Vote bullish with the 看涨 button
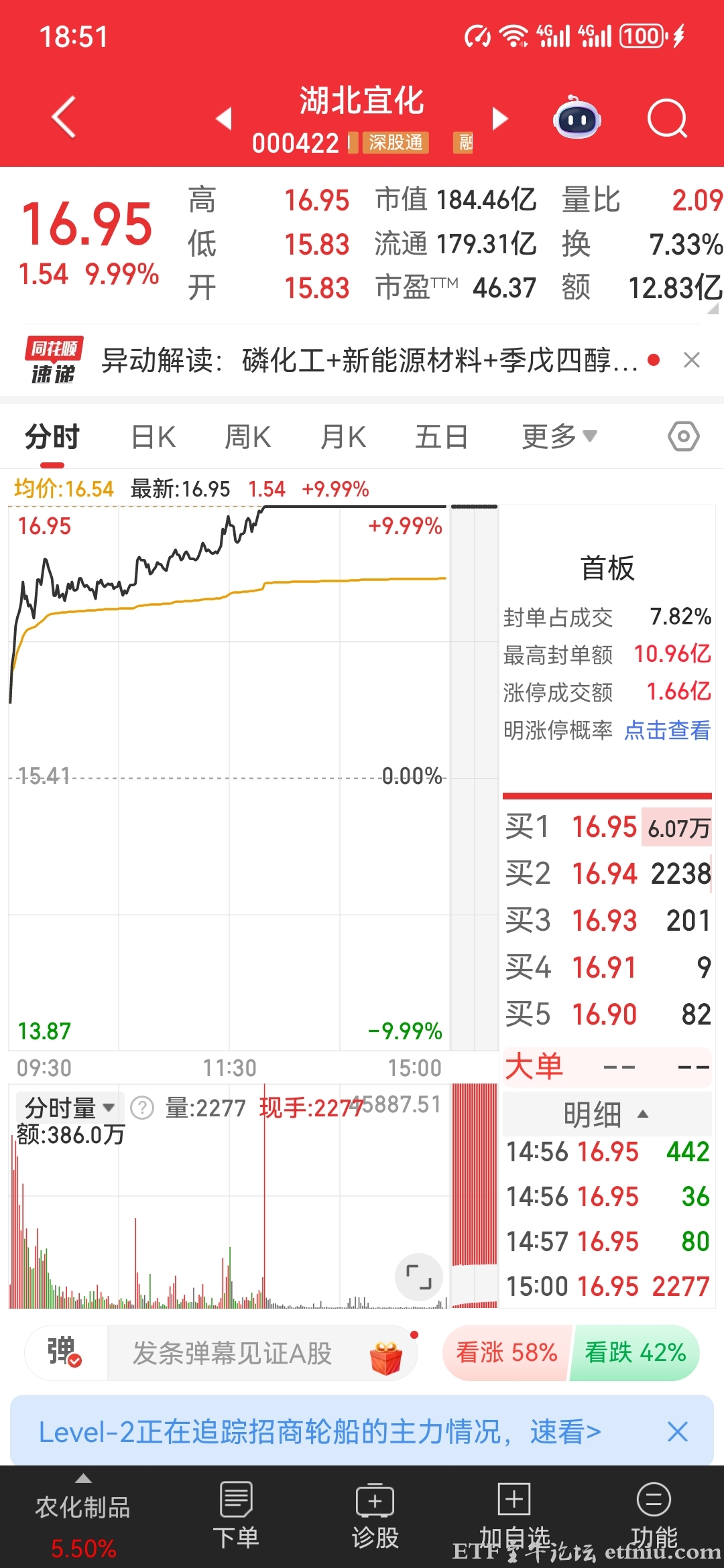This screenshot has width=724, height=1568. click(505, 1352)
